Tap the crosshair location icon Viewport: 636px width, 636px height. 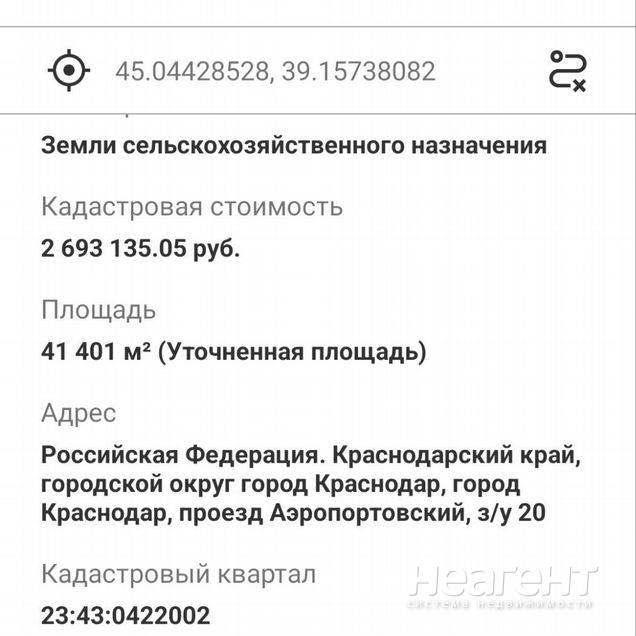tap(69, 71)
